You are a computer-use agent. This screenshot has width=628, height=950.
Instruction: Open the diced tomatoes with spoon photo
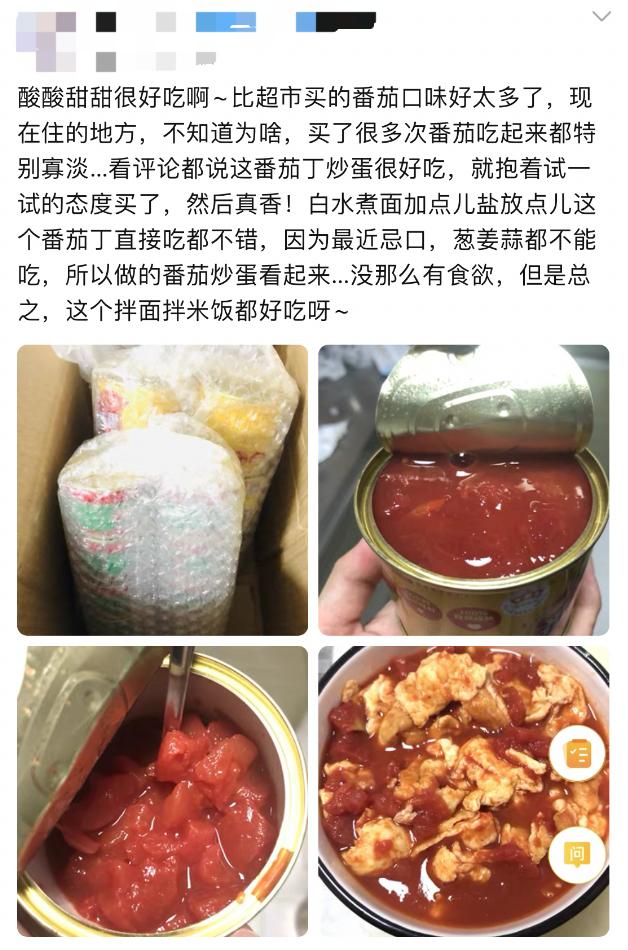(162, 791)
